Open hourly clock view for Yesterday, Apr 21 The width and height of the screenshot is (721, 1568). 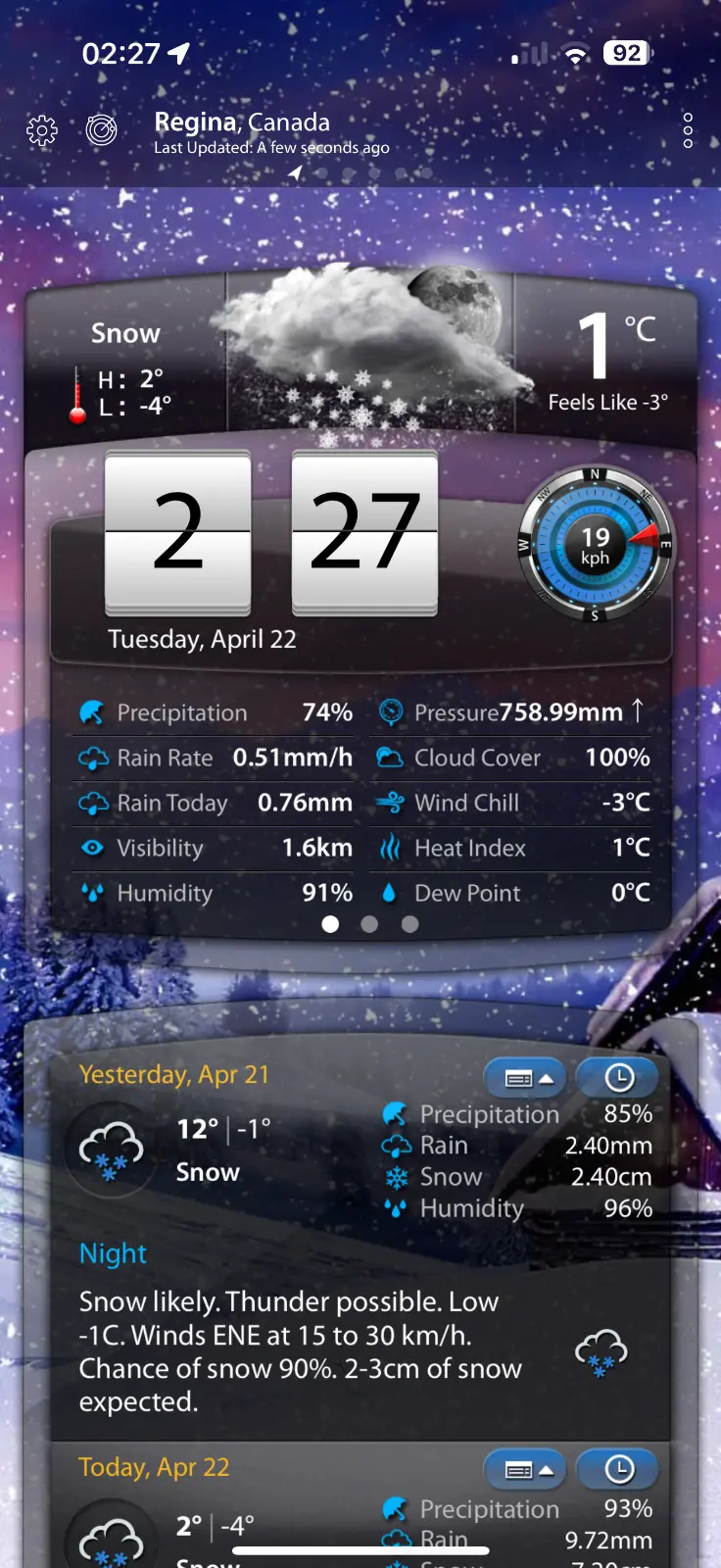tap(618, 1078)
